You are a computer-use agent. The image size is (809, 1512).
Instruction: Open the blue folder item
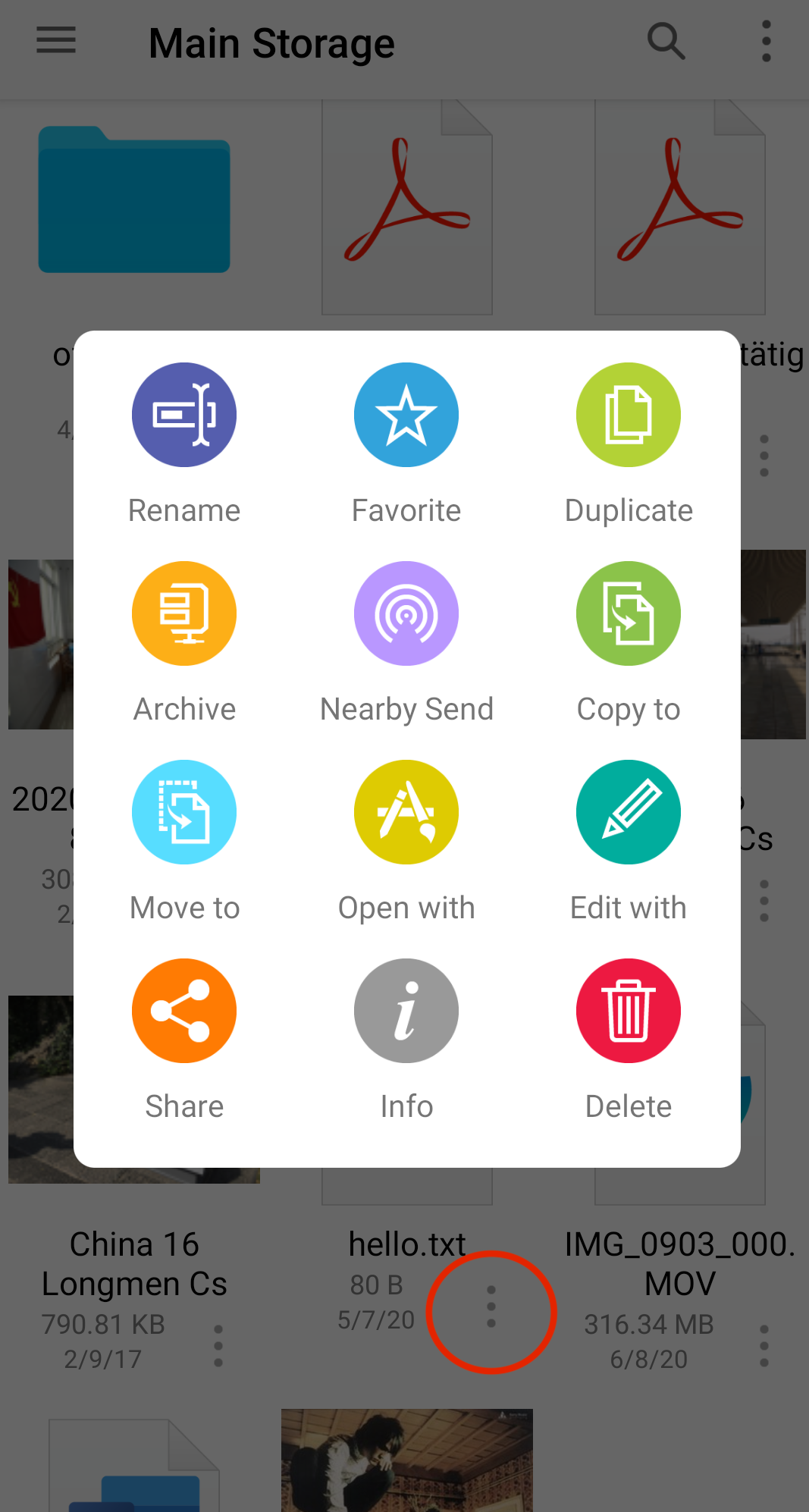point(134,199)
